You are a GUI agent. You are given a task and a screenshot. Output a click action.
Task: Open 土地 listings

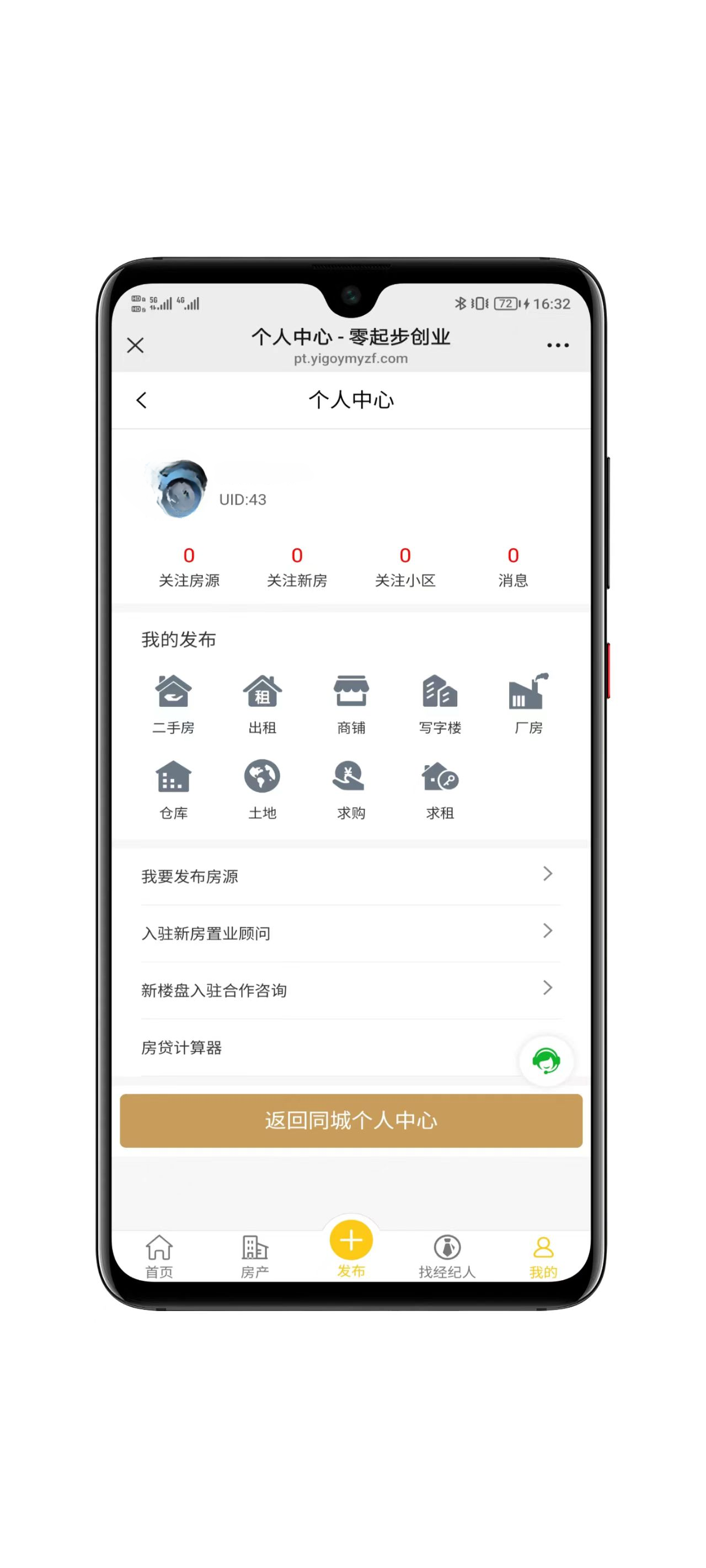pyautogui.click(x=263, y=789)
